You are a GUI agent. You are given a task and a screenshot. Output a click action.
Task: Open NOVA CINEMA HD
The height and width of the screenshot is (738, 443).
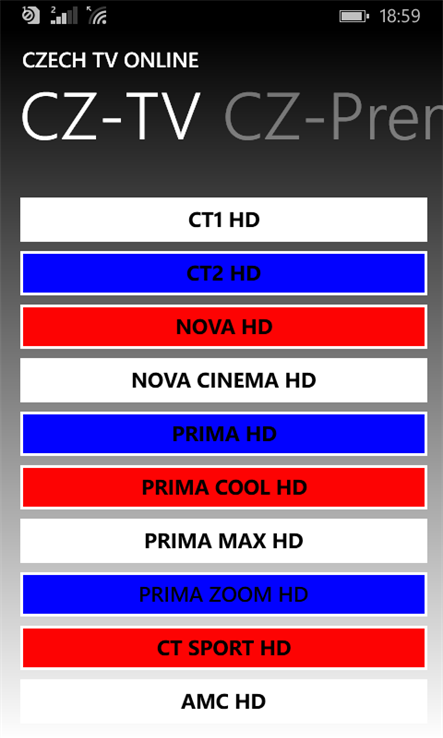click(224, 380)
